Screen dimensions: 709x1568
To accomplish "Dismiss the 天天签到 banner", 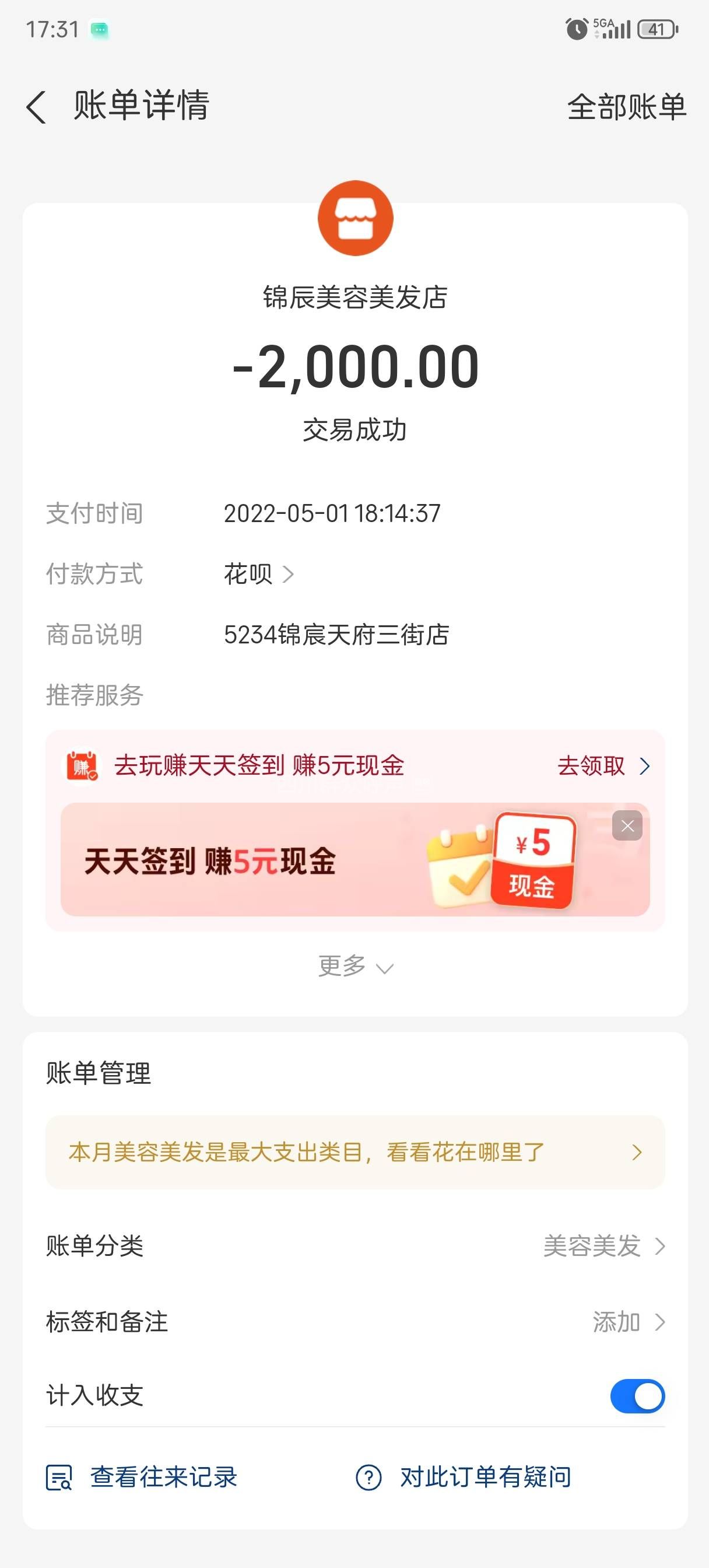I will [x=627, y=826].
